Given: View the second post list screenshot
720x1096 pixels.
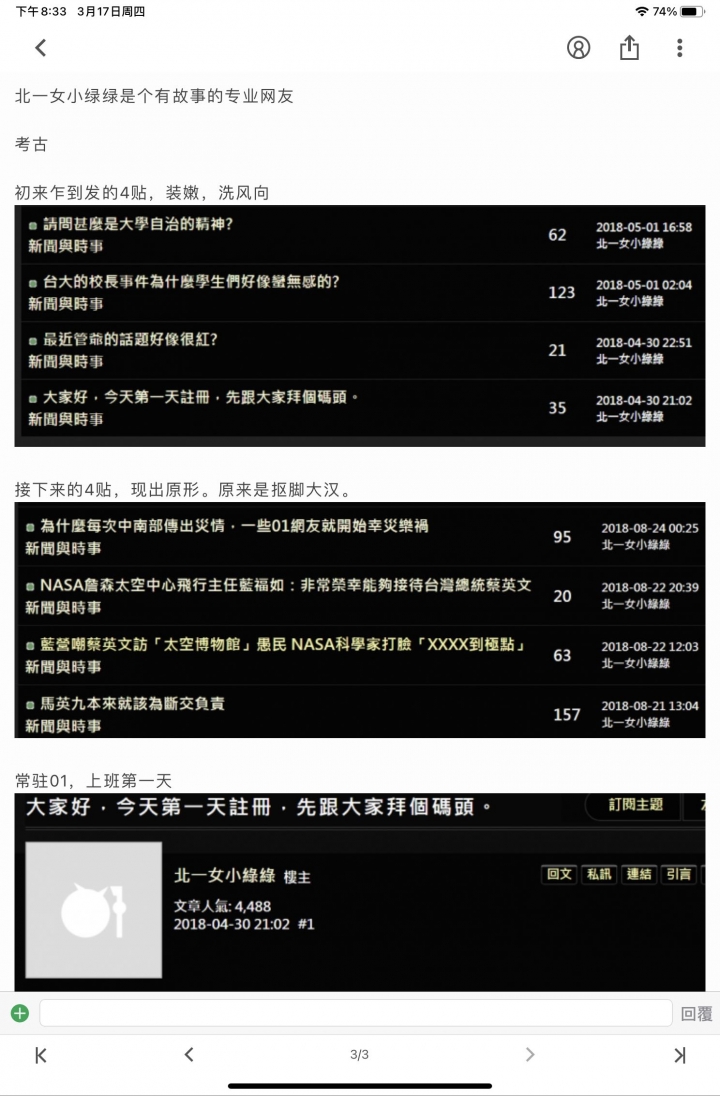Looking at the screenshot, I should click(x=360, y=620).
